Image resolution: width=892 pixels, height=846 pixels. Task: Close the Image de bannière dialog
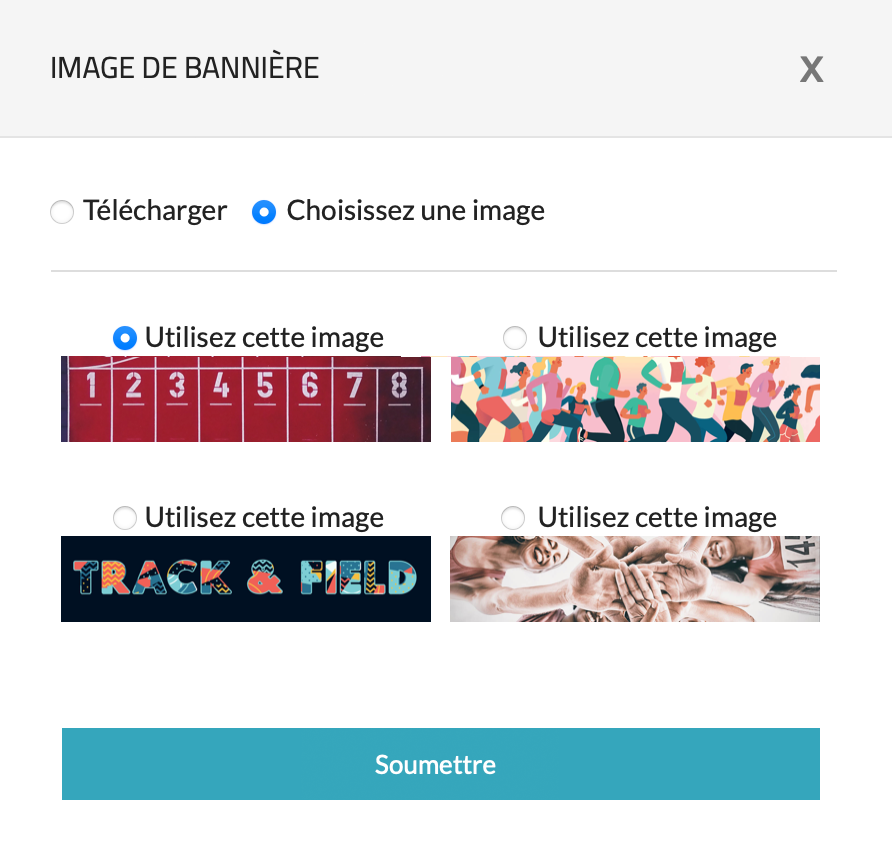pyautogui.click(x=811, y=69)
